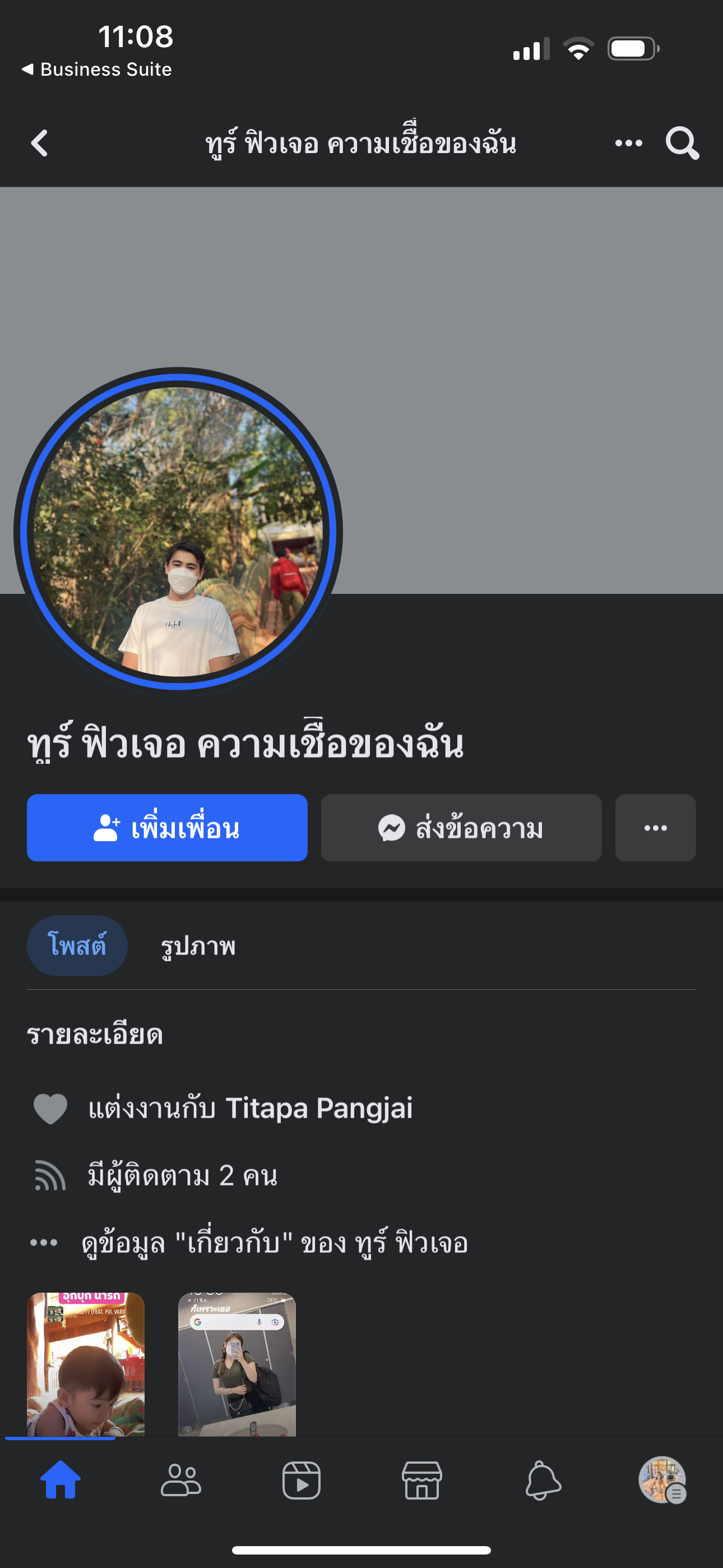Image resolution: width=723 pixels, height=1568 pixels.
Task: Return to Business Suite app
Action: click(x=98, y=70)
